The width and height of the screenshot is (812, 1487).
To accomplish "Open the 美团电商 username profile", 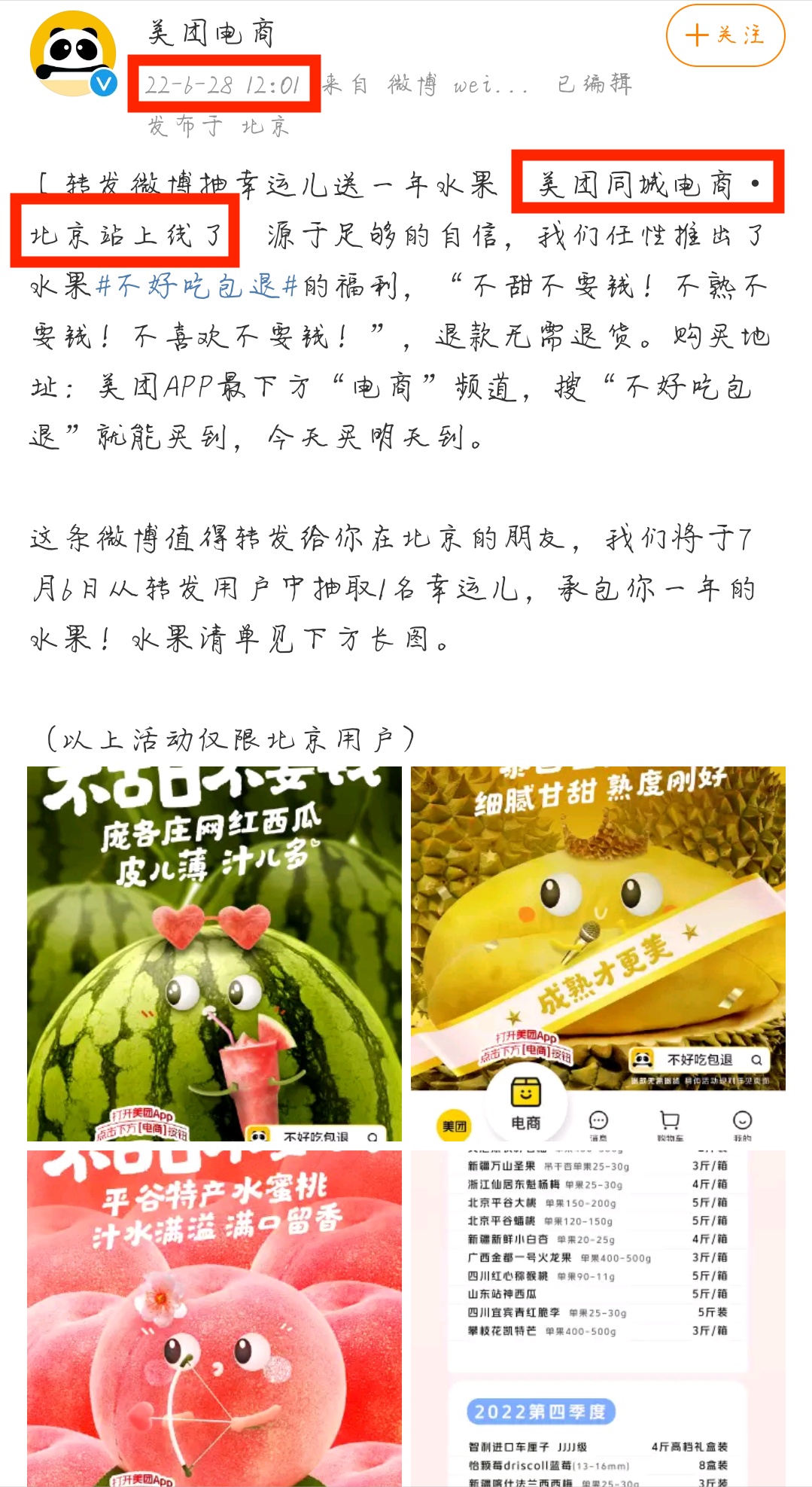I will (211, 32).
